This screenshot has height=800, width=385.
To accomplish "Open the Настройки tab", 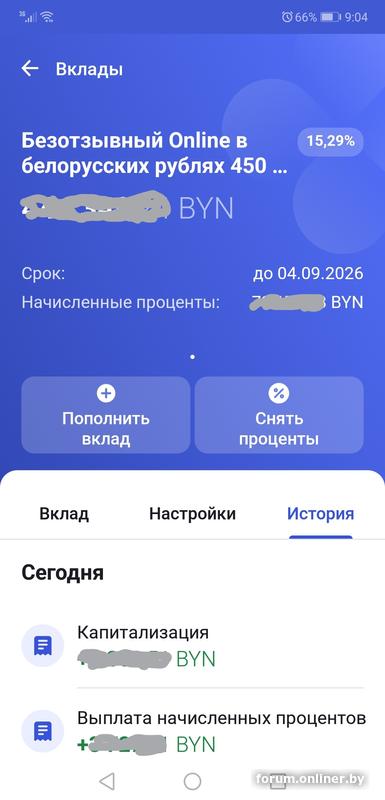I will pos(192,513).
